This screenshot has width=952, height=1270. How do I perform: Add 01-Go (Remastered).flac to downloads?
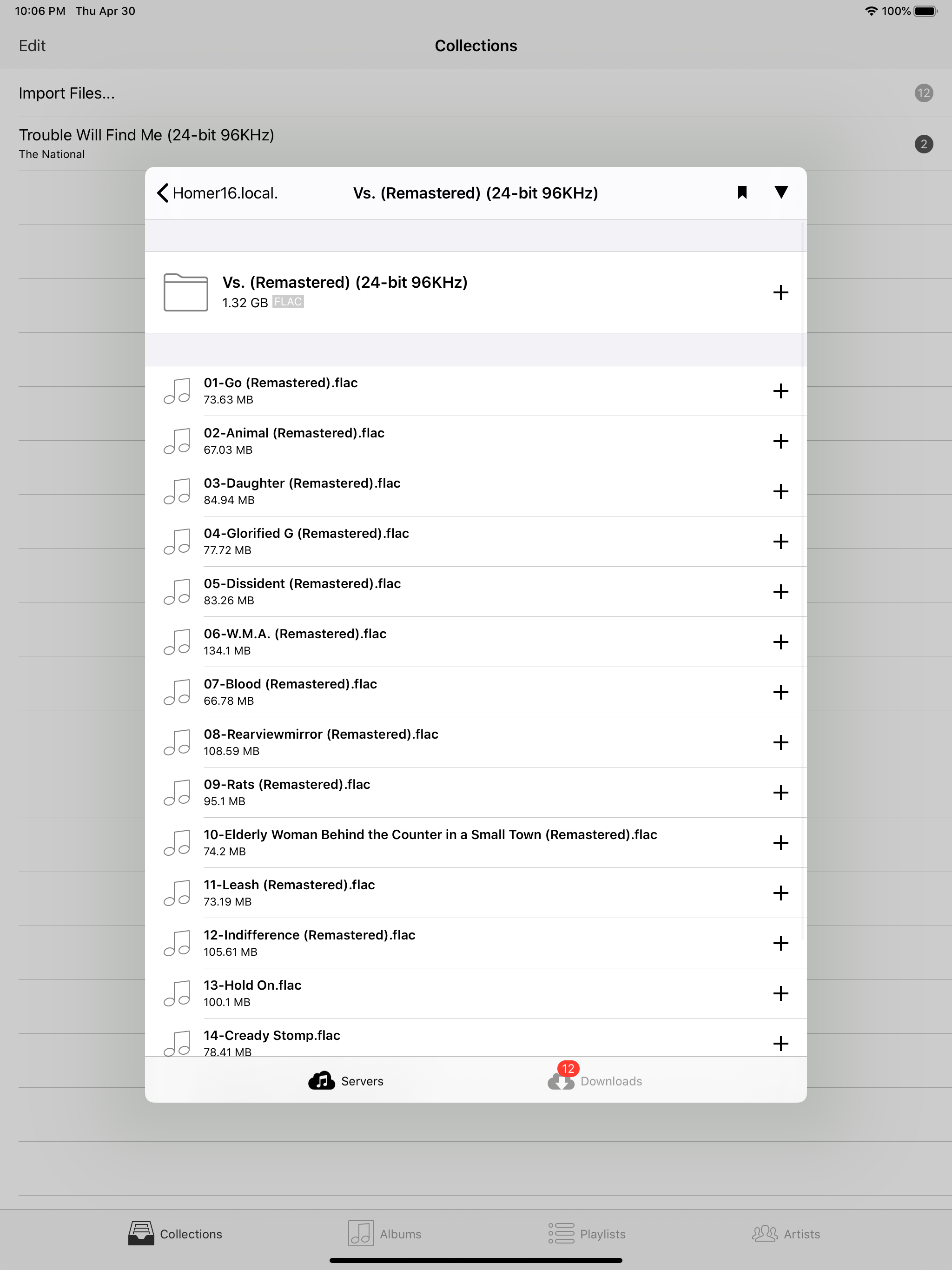(781, 391)
